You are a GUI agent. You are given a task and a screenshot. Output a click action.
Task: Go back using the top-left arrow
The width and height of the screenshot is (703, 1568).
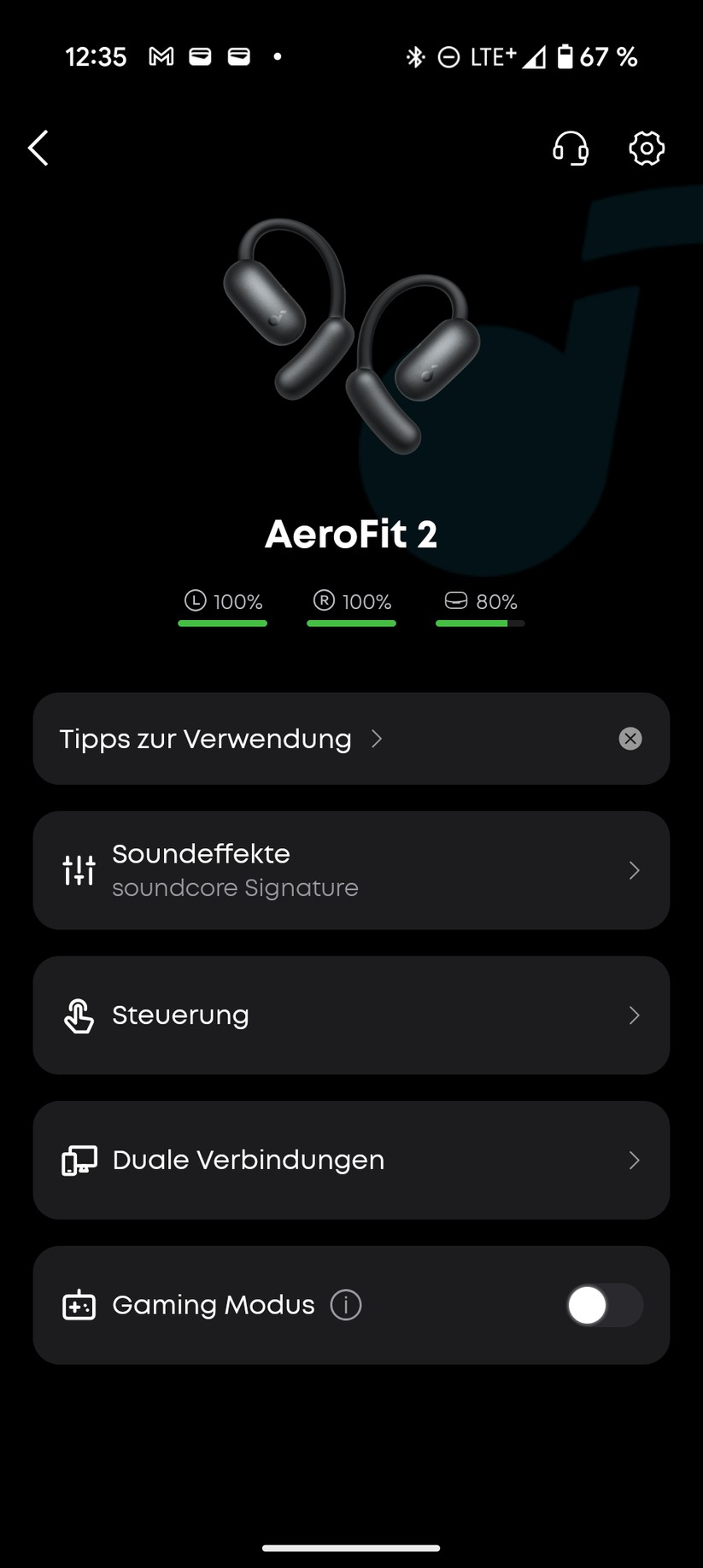click(38, 148)
